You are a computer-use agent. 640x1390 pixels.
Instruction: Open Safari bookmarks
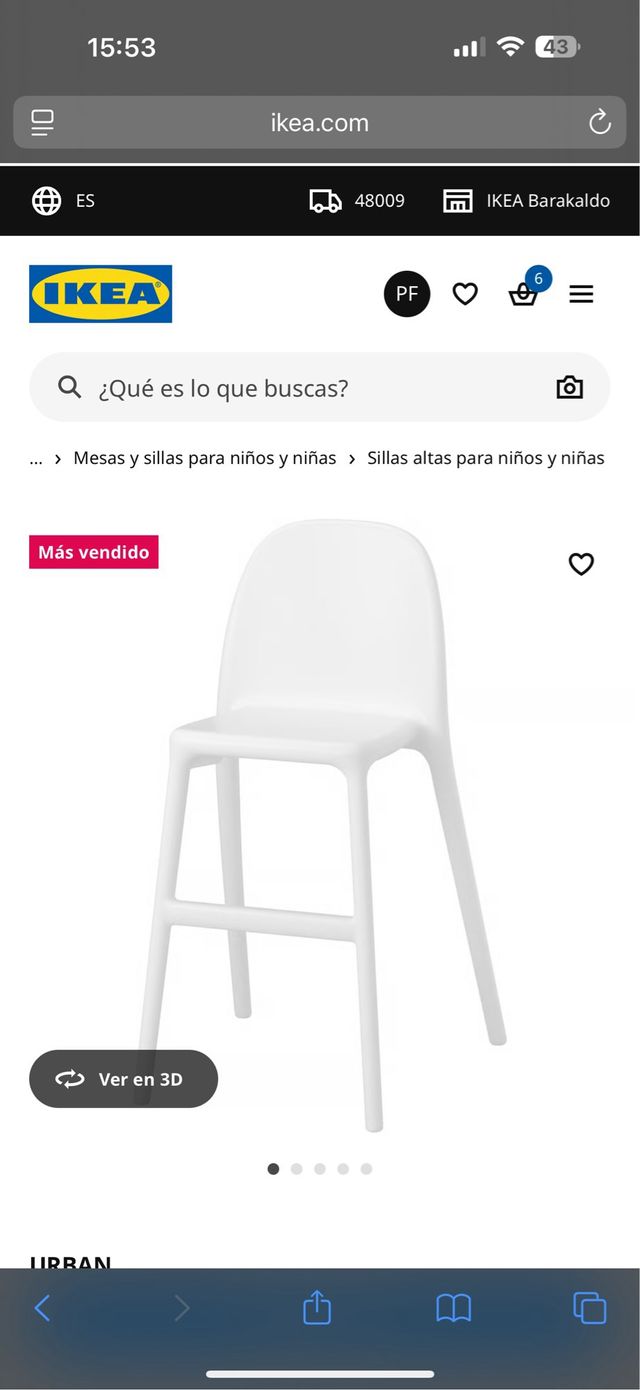[x=453, y=1307]
